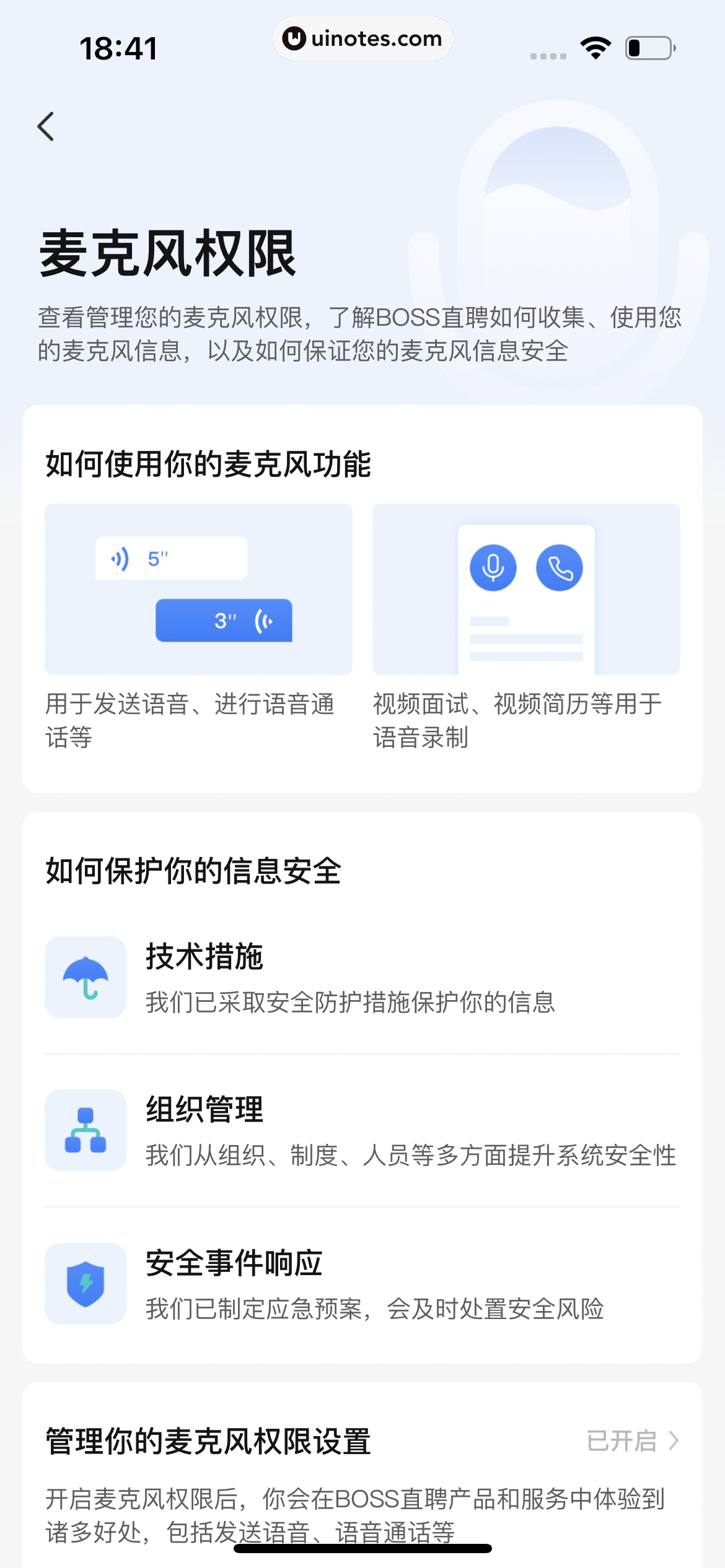This screenshot has height=1568, width=725.
Task: Tap the shield icon for 安全事件响应
Action: click(85, 1283)
